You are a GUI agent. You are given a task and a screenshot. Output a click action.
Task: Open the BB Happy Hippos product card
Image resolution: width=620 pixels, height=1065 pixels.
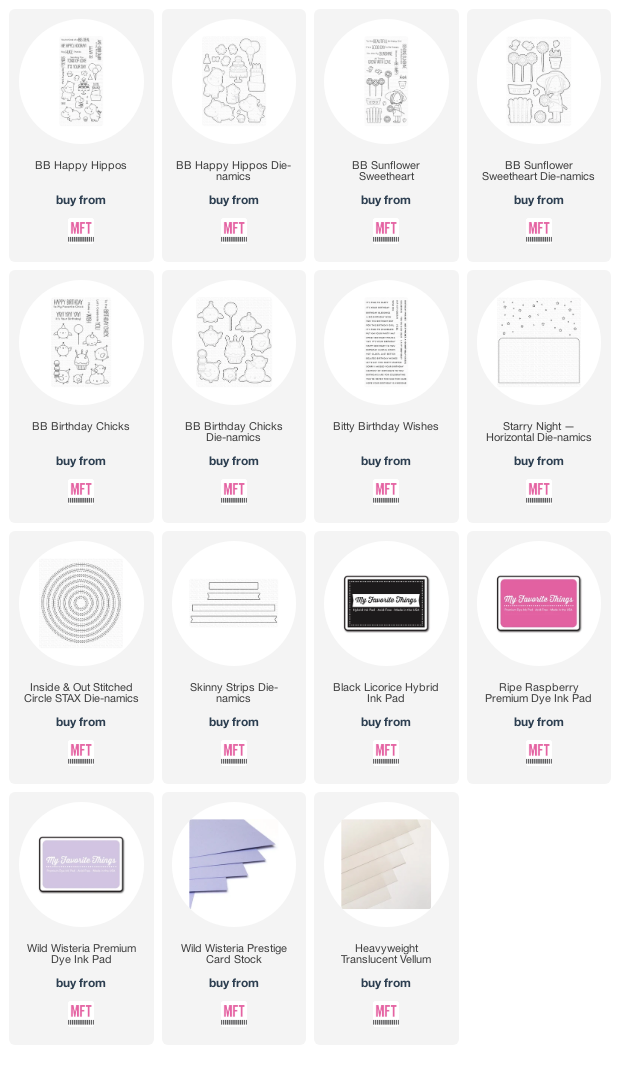(81, 165)
